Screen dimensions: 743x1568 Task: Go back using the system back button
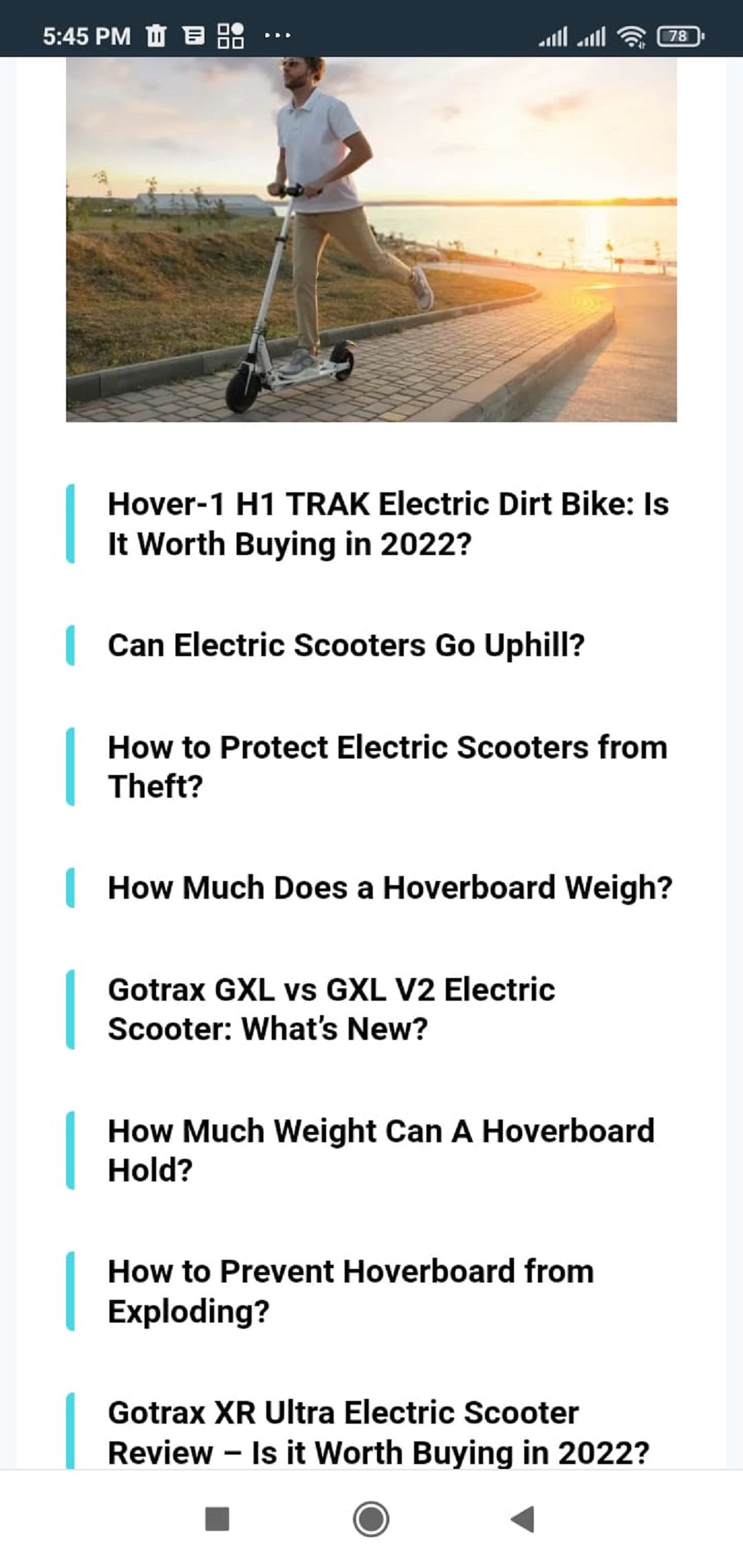click(x=523, y=1518)
